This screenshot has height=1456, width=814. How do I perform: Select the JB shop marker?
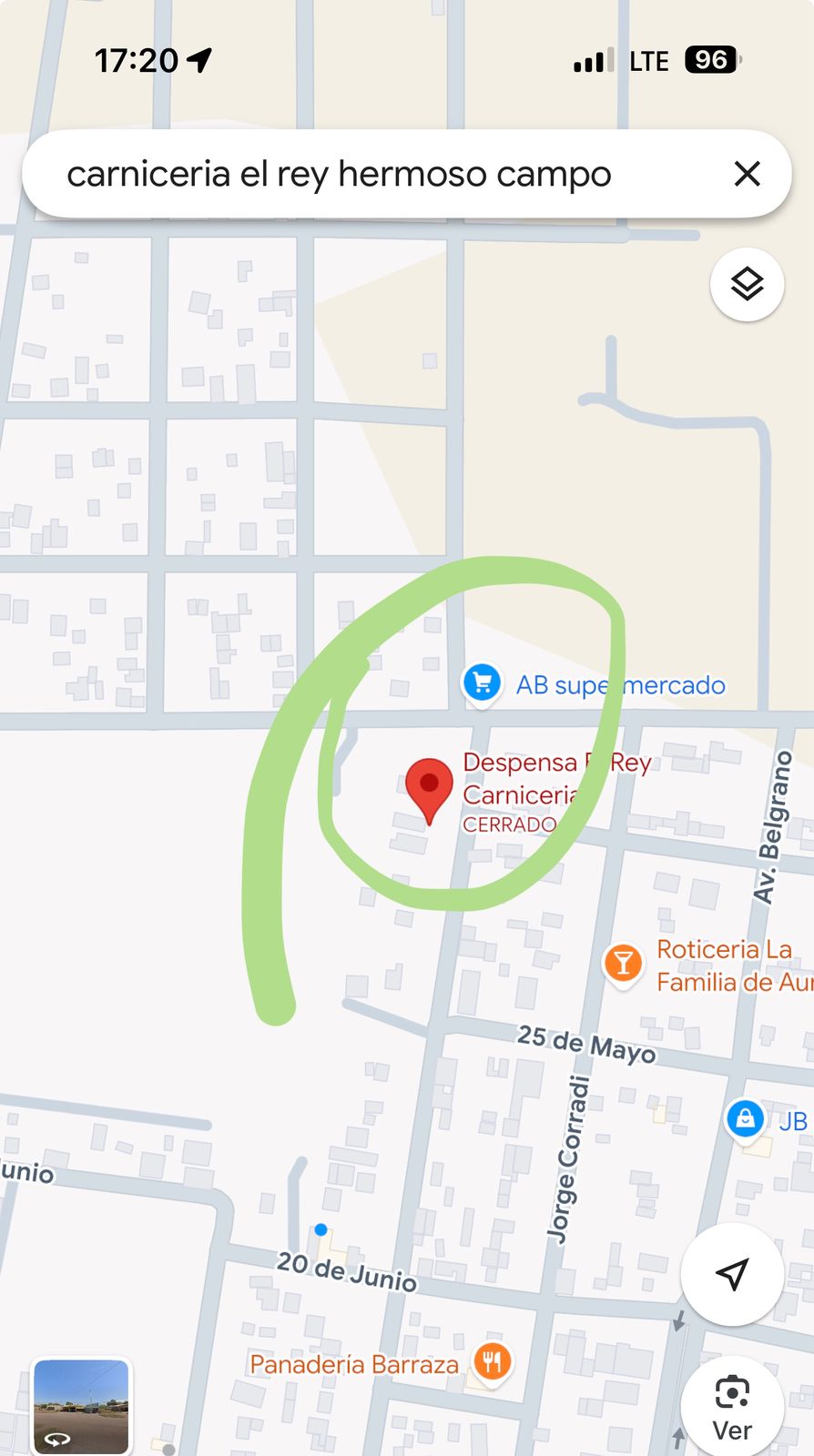click(745, 1118)
